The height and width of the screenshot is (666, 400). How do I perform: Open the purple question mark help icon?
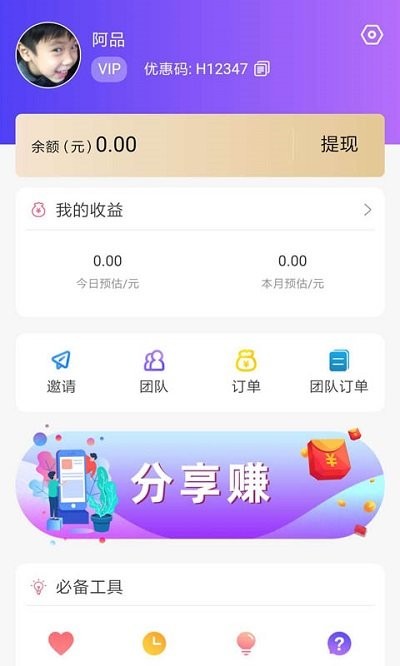[339, 644]
